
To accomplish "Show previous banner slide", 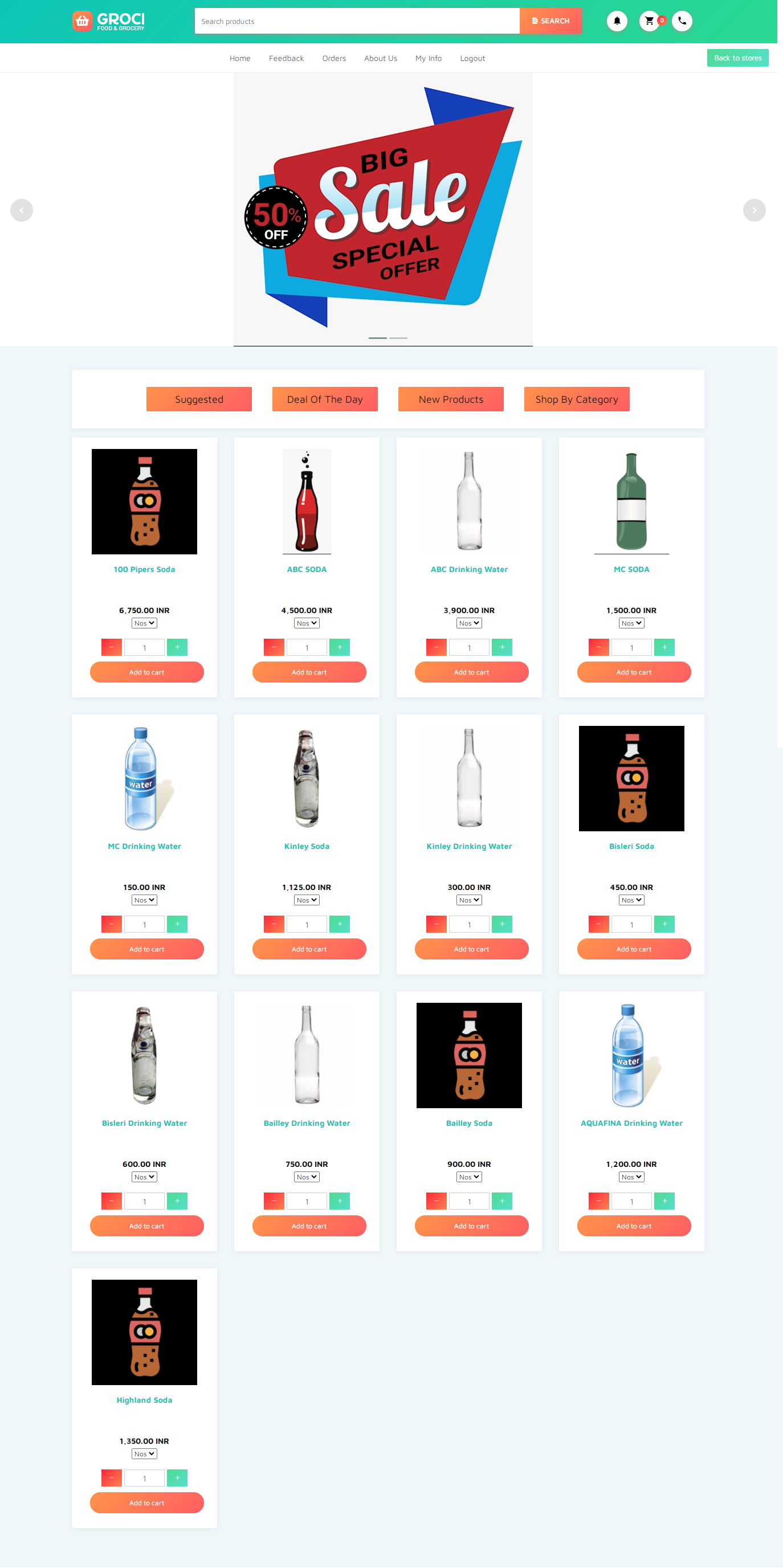I will pos(22,211).
